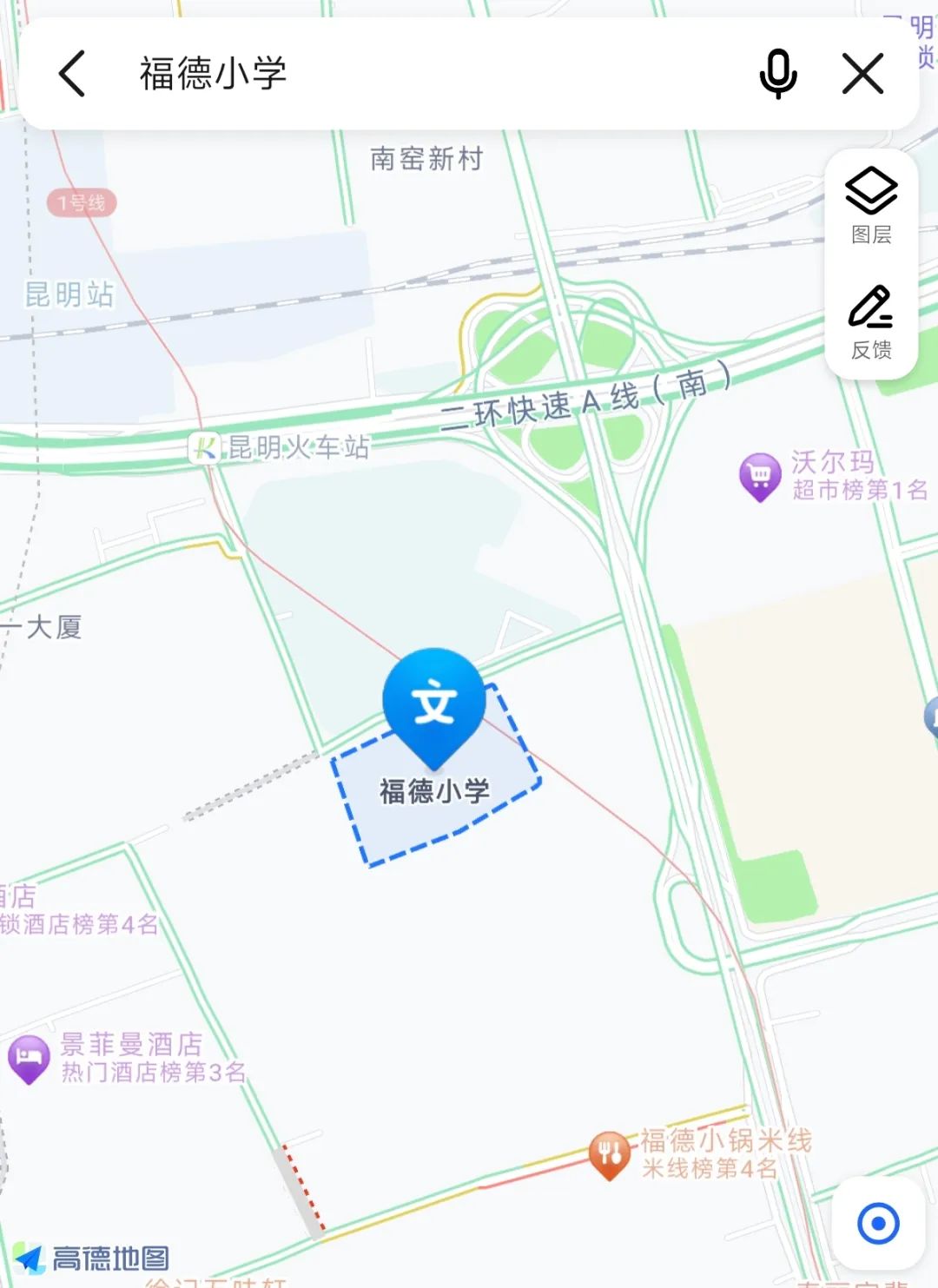The image size is (938, 1288).
Task: Recenter the map on my location
Action: tap(878, 1224)
